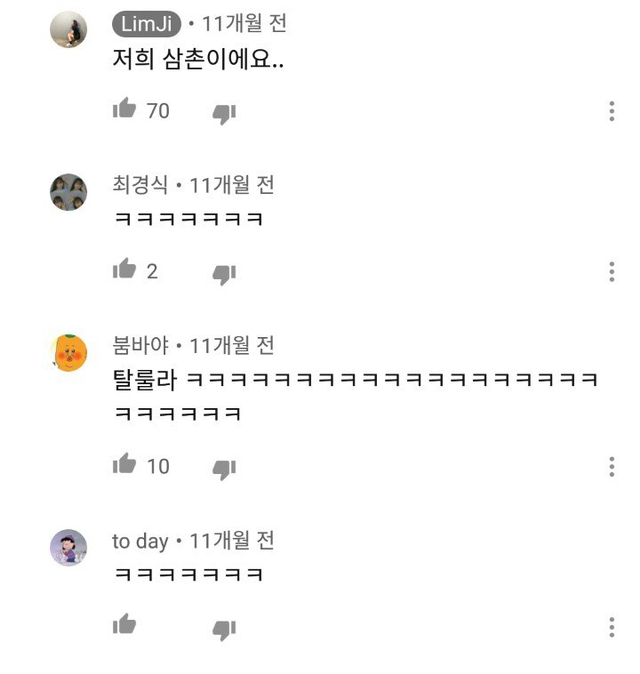Viewport: 640px width, 674px height.
Task: Open overflow menu on LimJi's comment
Action: pos(611,111)
